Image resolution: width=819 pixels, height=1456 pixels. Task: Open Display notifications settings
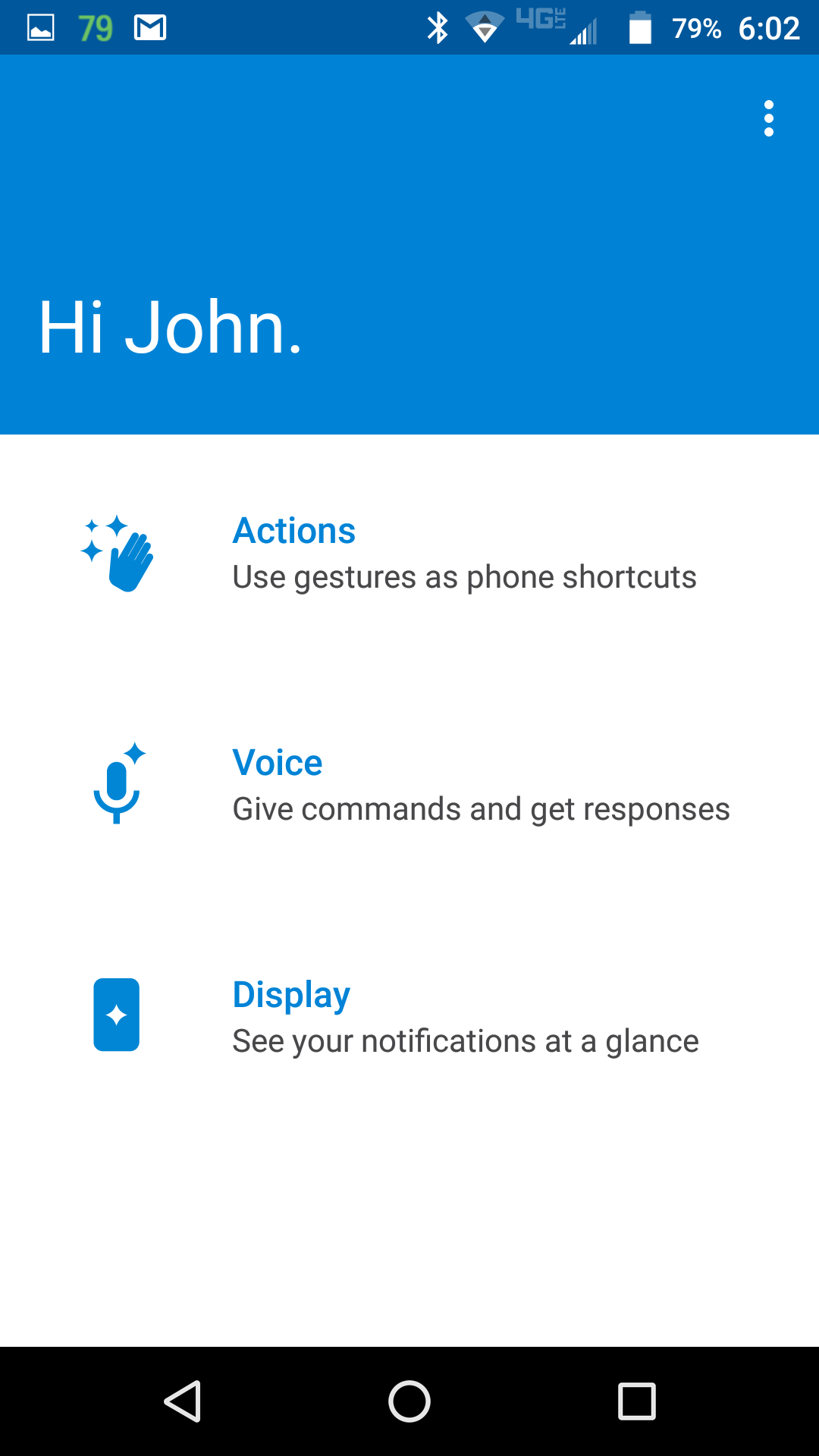(409, 1016)
